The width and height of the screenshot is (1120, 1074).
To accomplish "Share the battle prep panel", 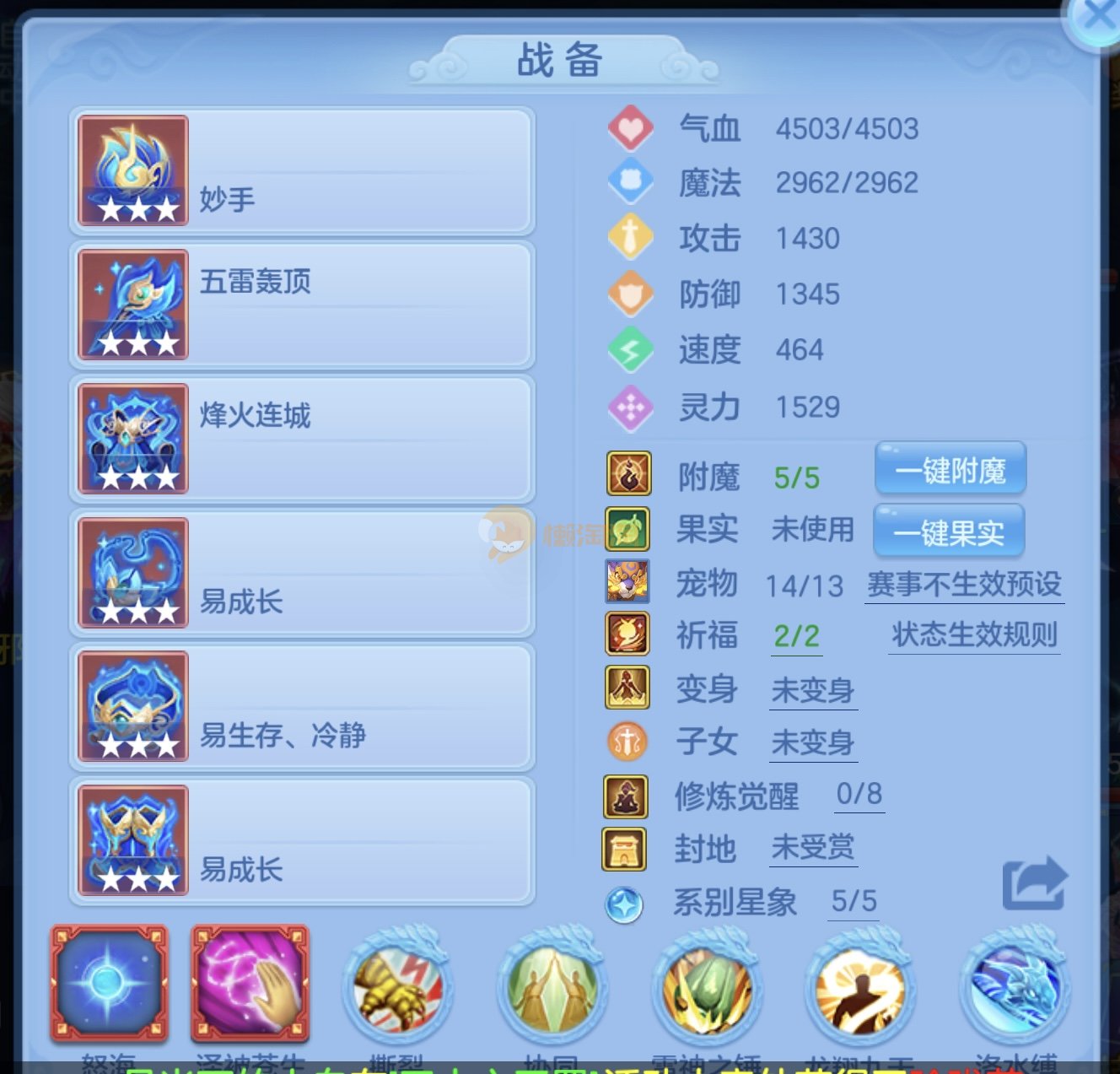I will coord(1035,883).
